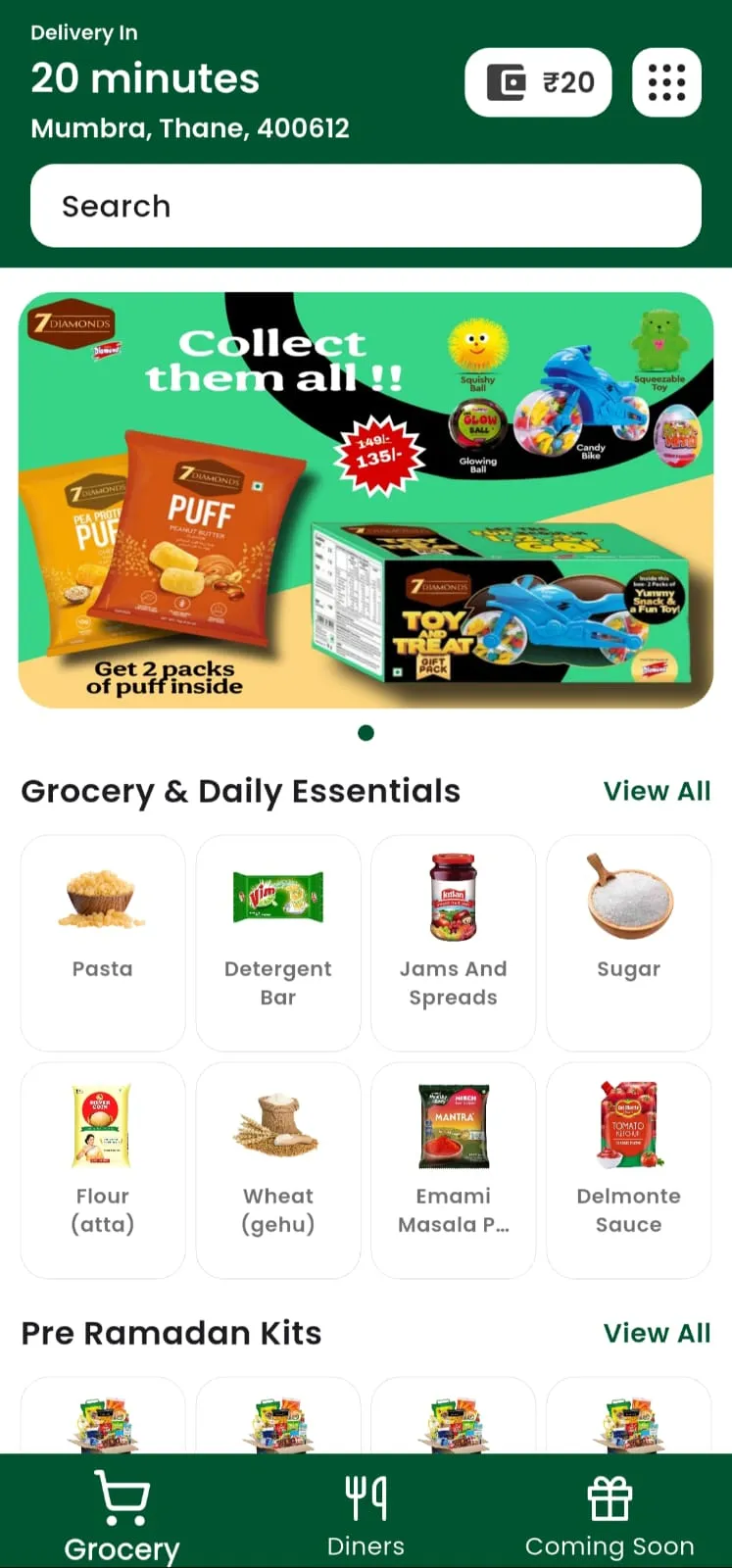Switch to the Diners tab
Image resolution: width=732 pixels, height=1568 pixels.
[x=366, y=1515]
